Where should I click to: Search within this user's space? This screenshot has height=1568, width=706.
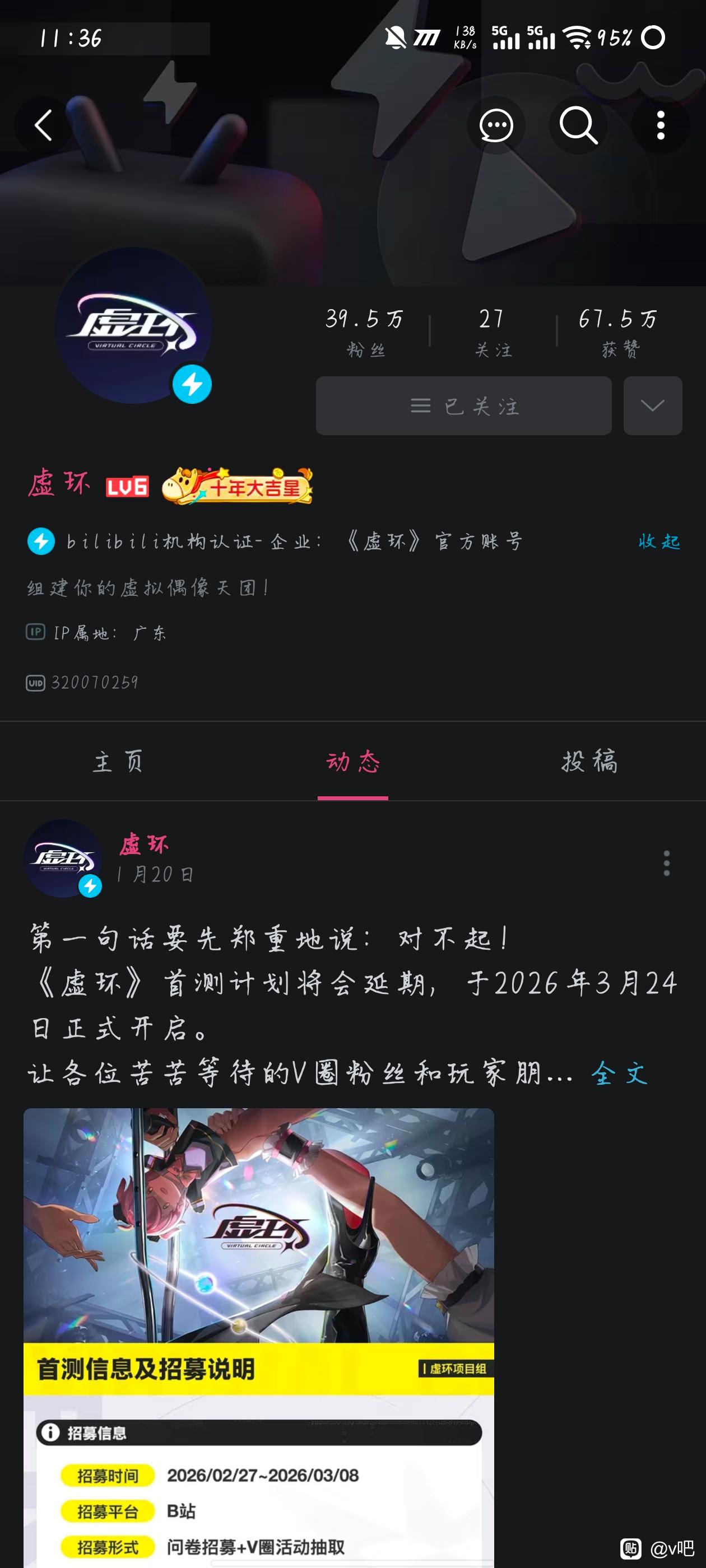tap(578, 126)
